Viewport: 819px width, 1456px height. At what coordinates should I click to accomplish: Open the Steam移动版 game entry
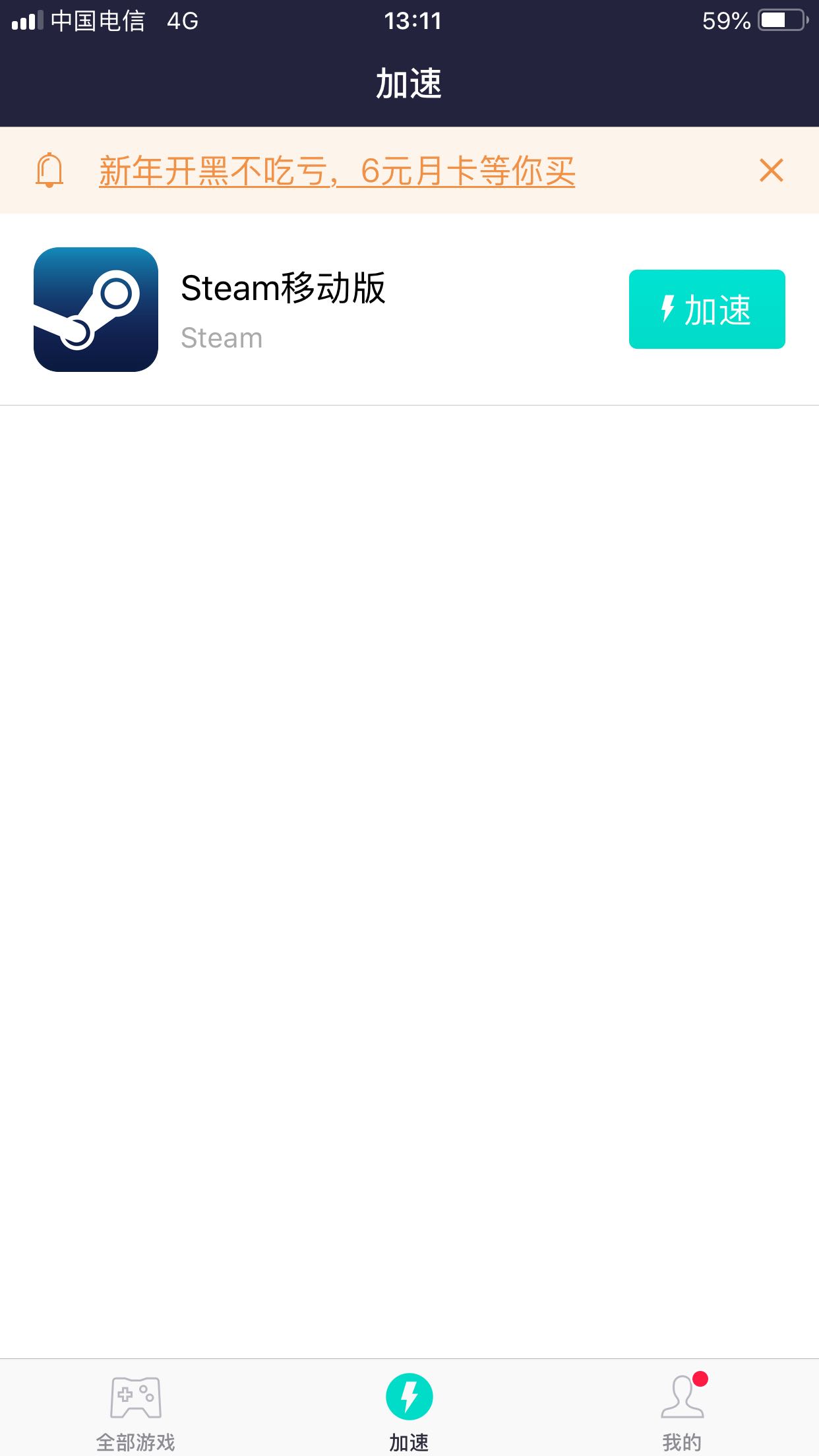point(409,309)
